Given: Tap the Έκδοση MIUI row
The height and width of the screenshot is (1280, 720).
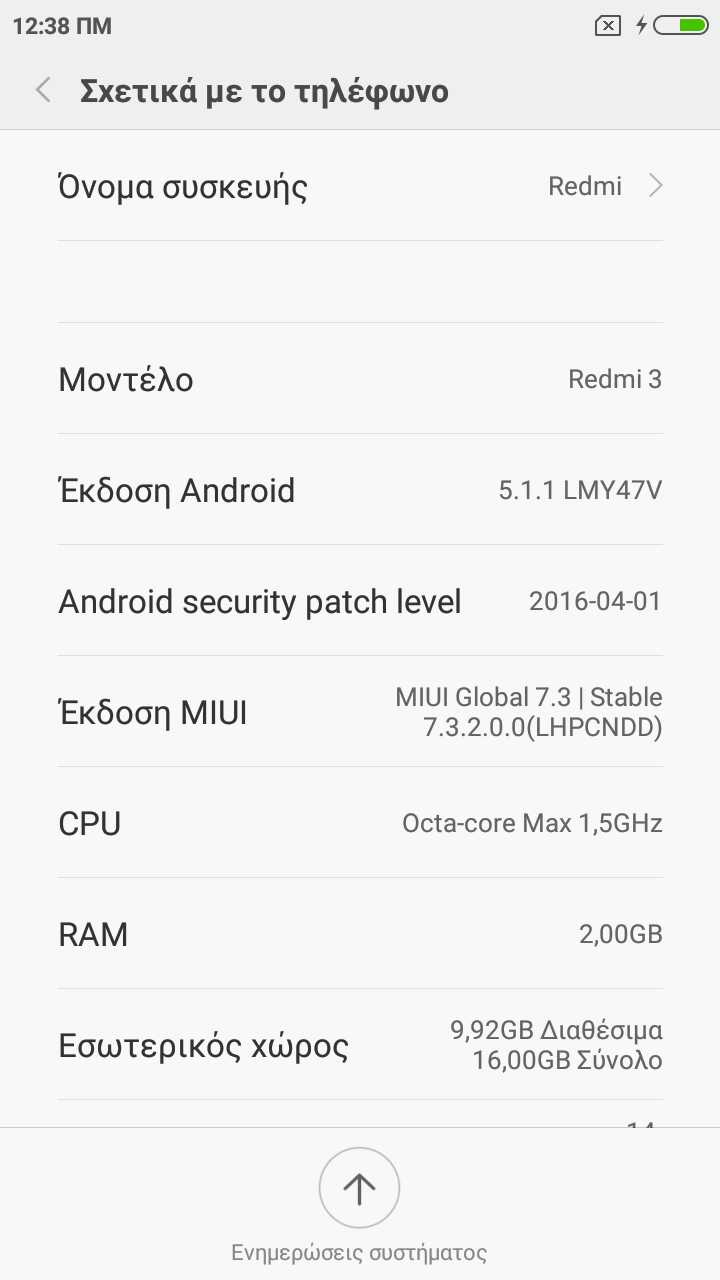Looking at the screenshot, I should pyautogui.click(x=360, y=712).
